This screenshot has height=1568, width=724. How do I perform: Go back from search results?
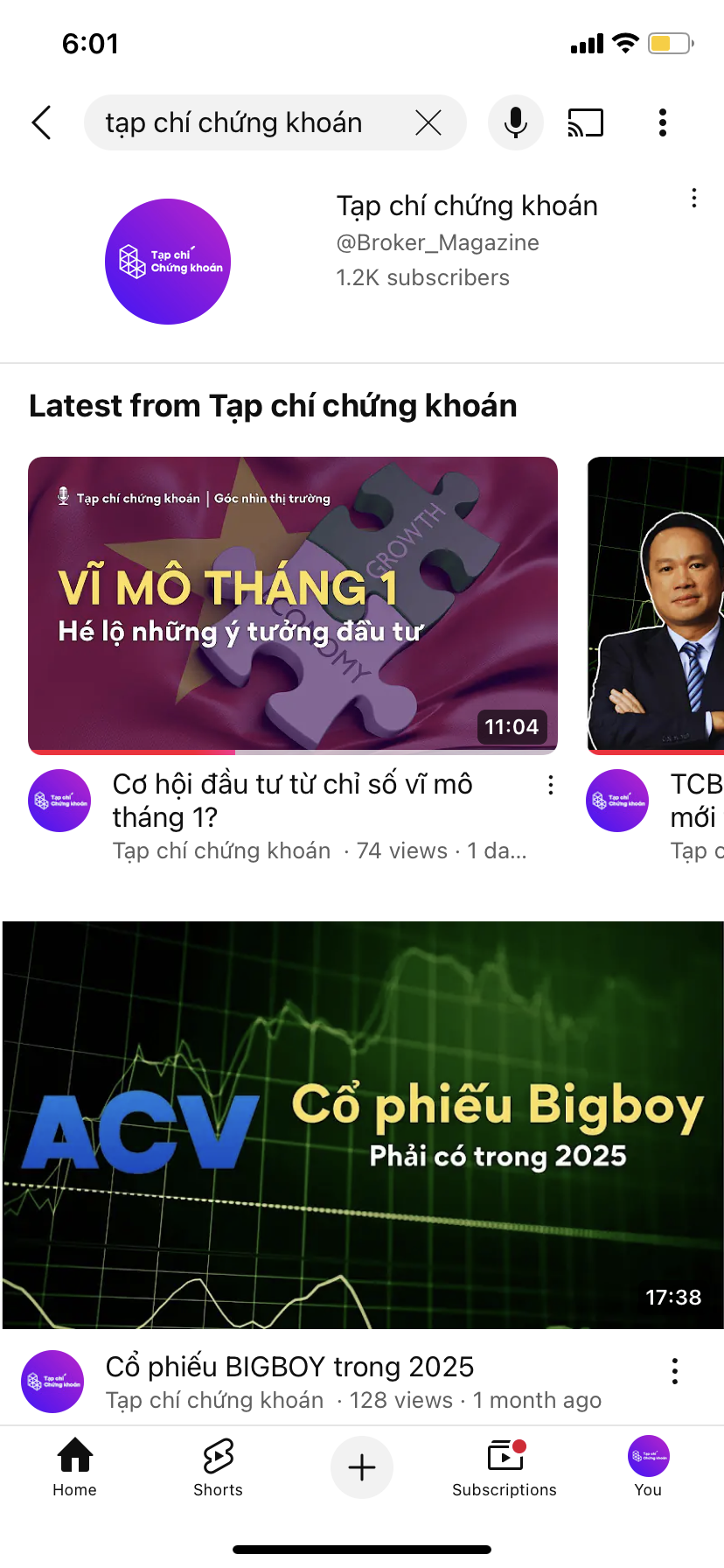point(42,122)
